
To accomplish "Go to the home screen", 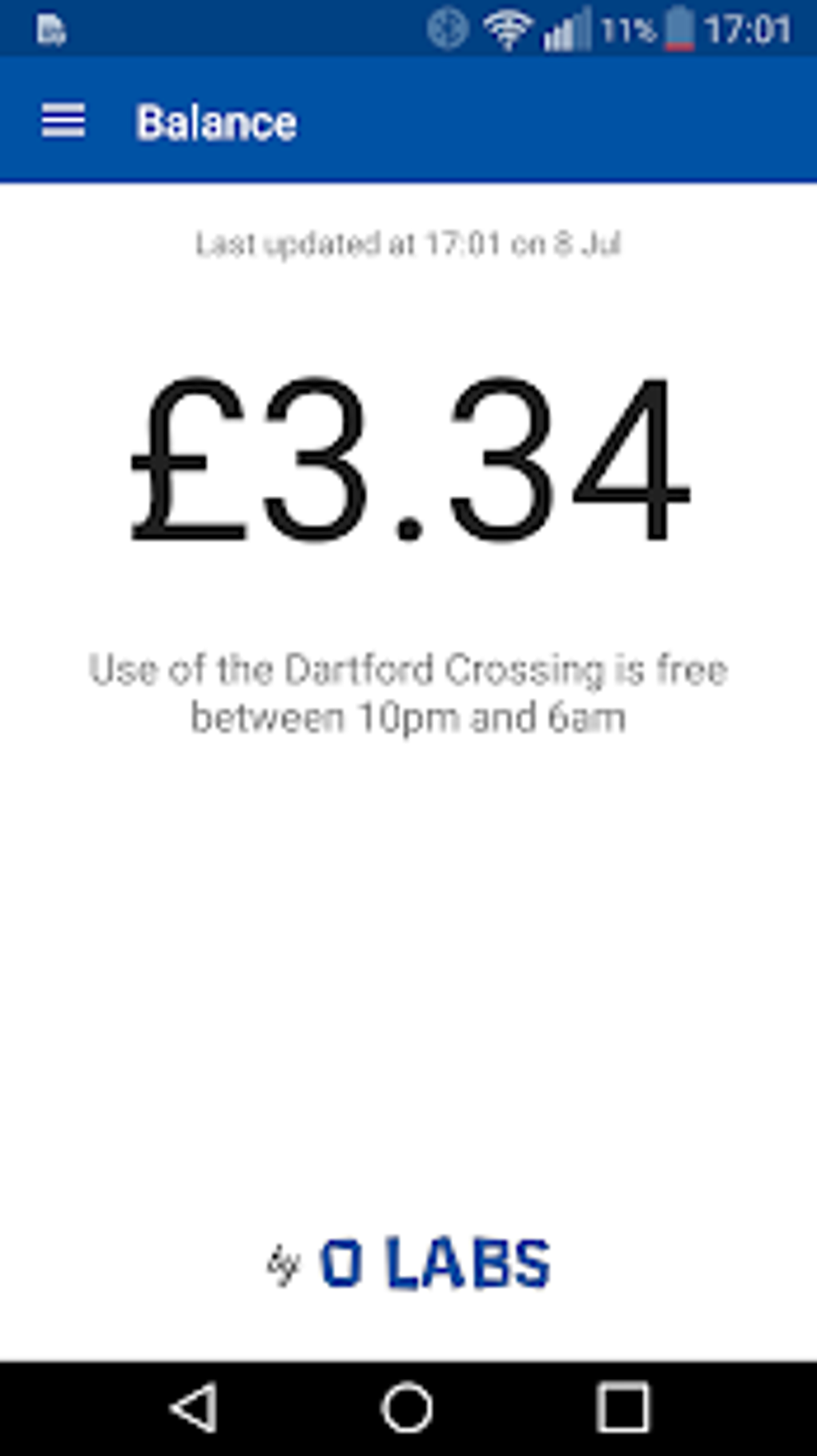I will (x=408, y=1408).
